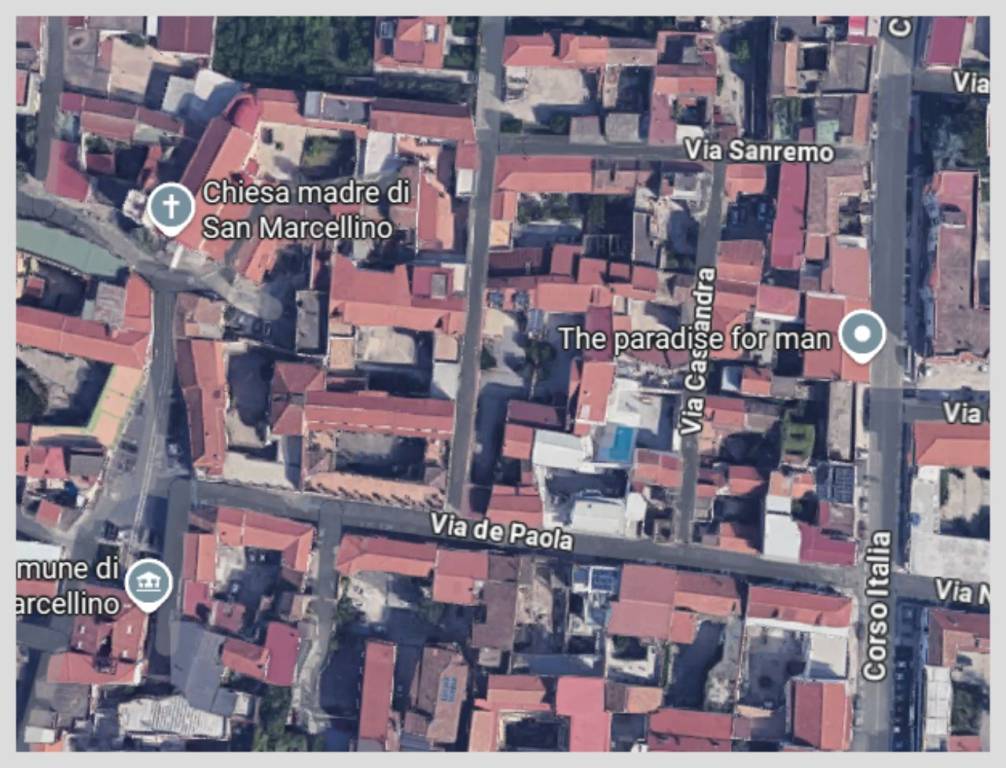Select The paradise for man location pin

(x=861, y=335)
